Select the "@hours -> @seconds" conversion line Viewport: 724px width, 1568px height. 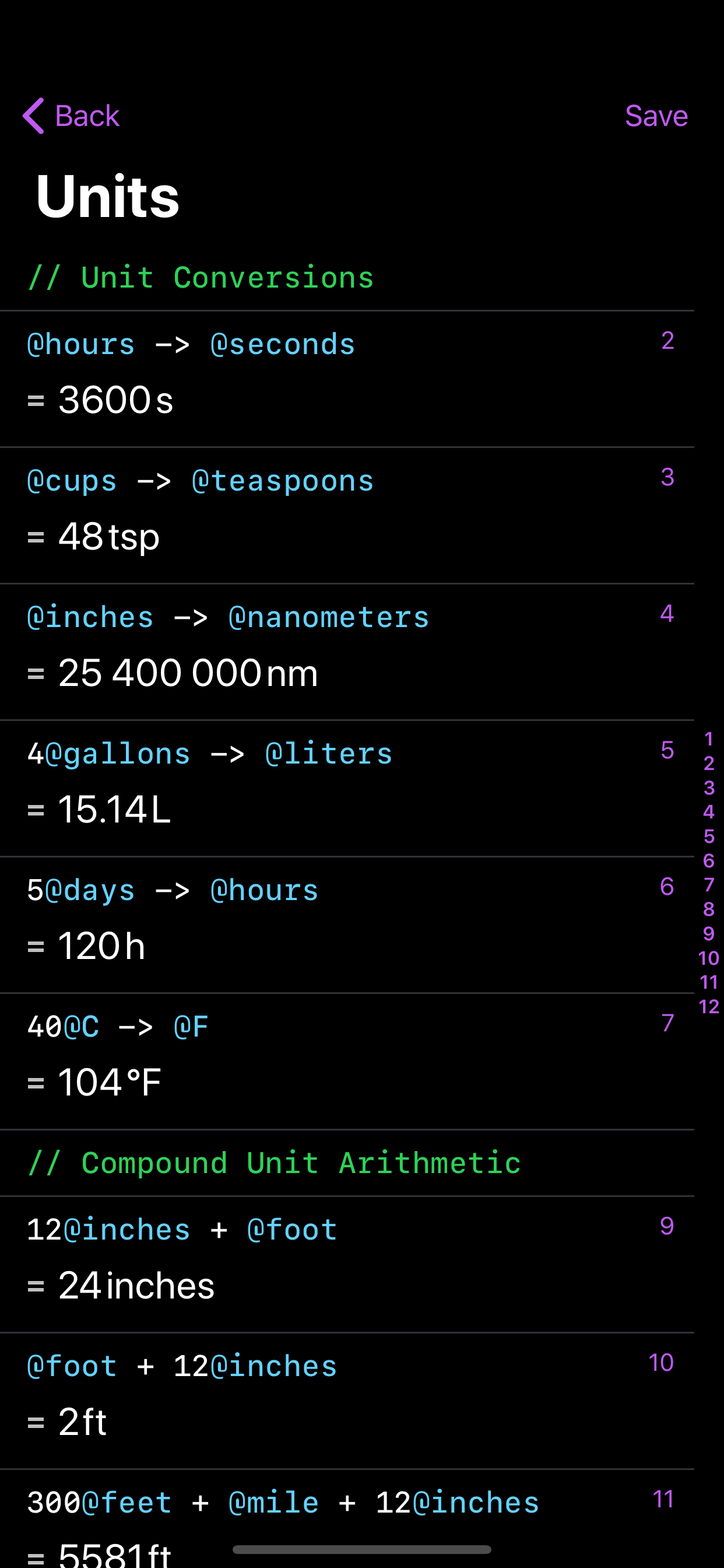point(191,342)
